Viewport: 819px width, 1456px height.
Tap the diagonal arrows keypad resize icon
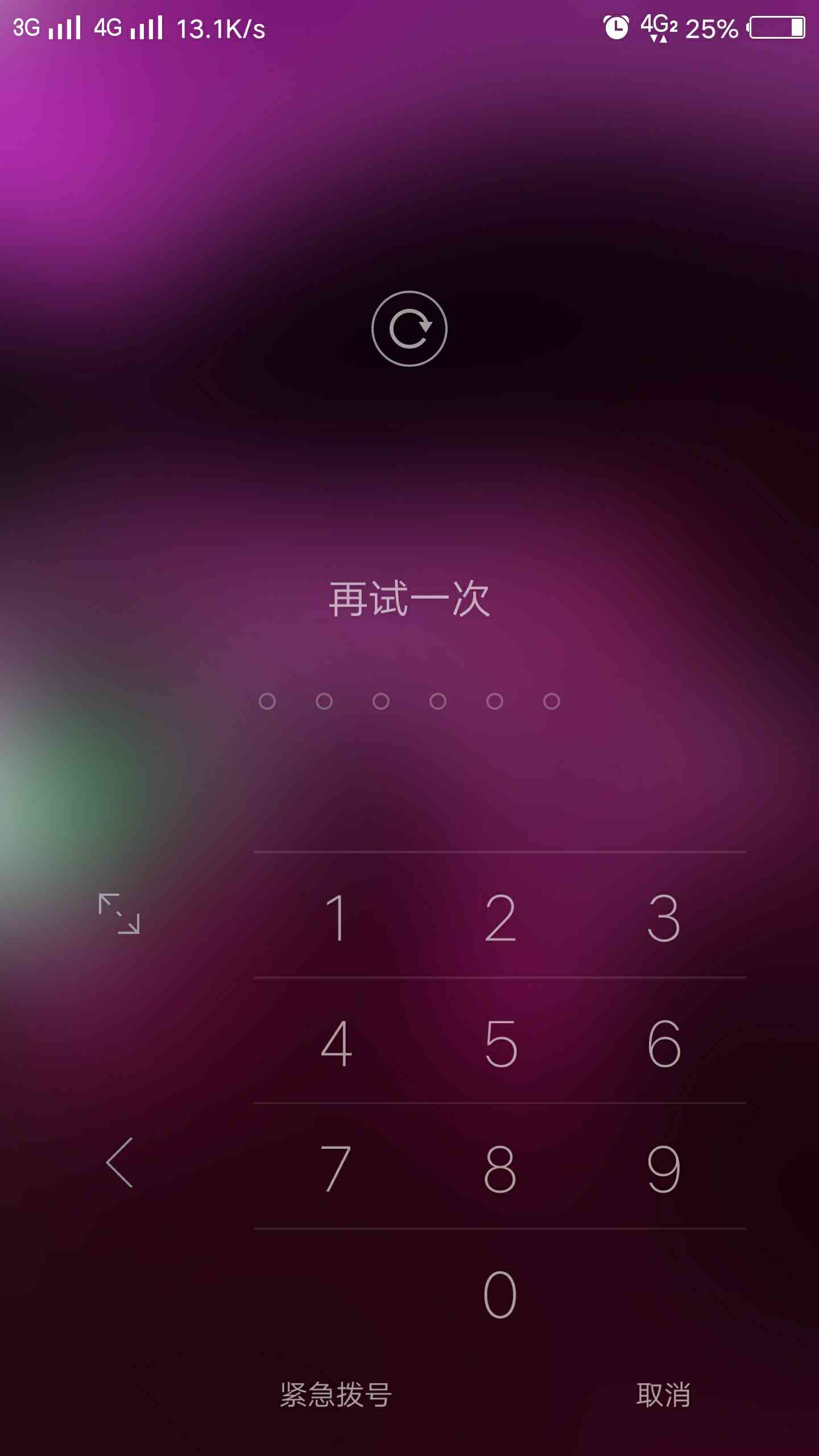tap(119, 913)
